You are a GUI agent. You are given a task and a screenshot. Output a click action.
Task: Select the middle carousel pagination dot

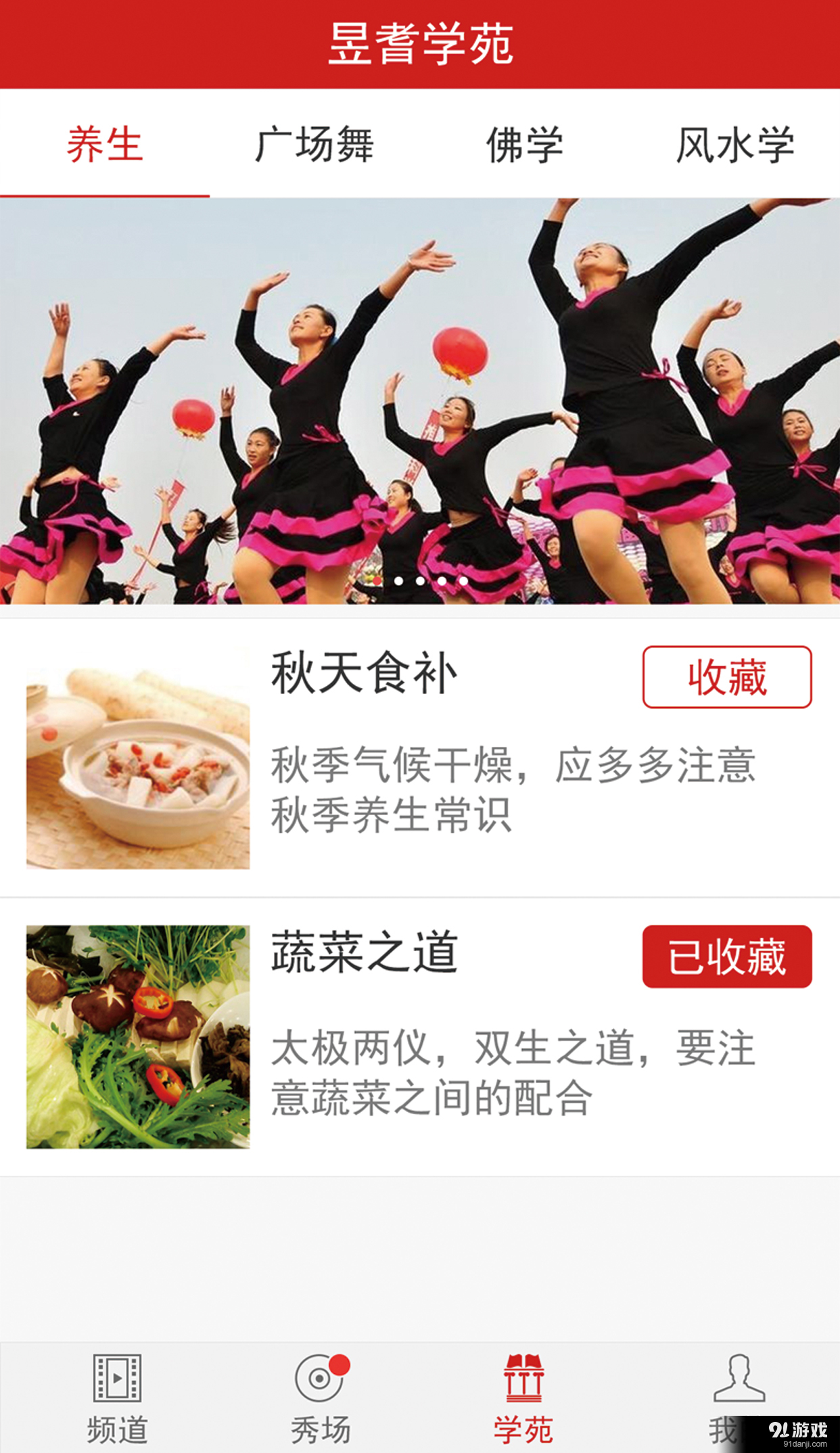421,580
